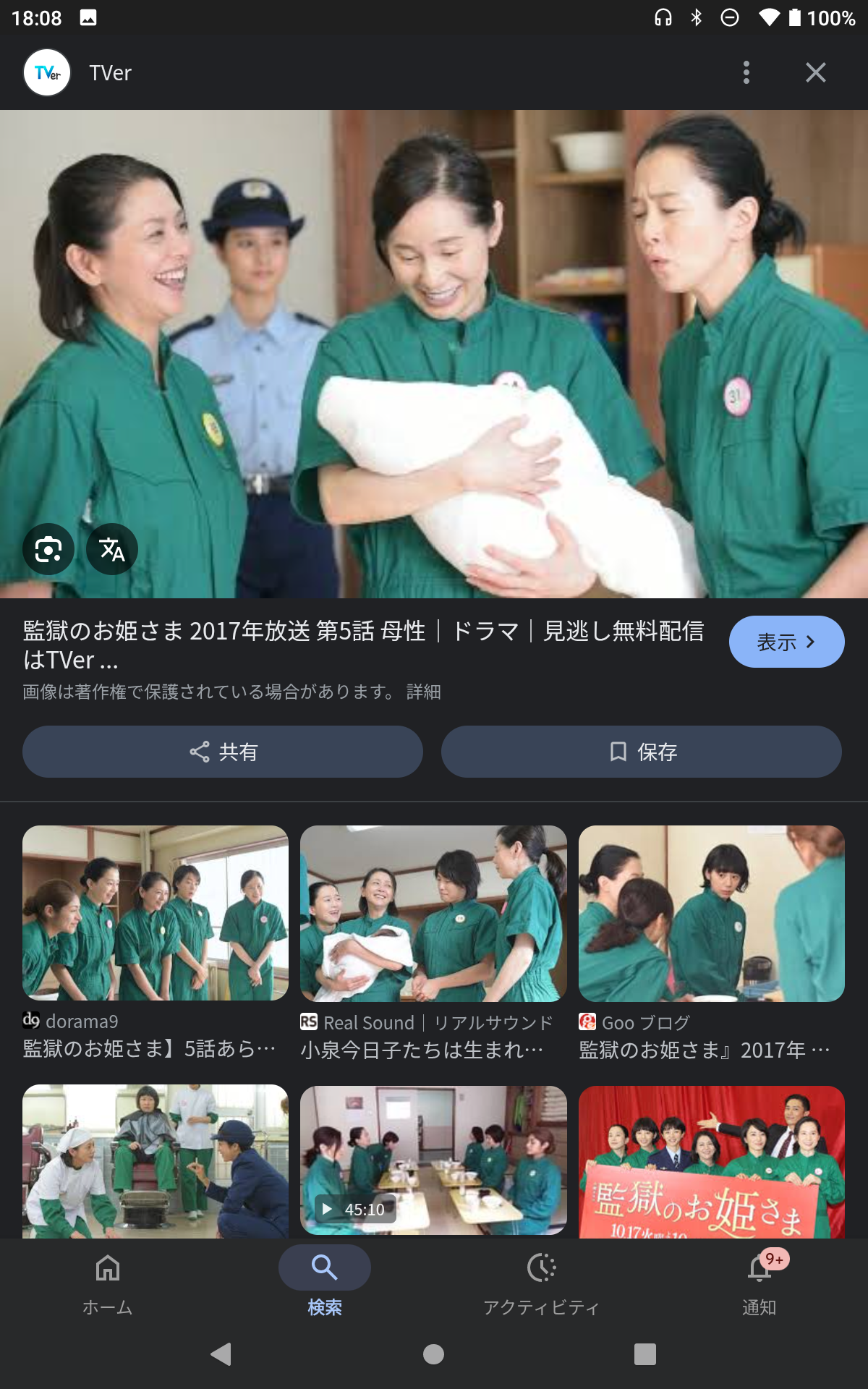The image size is (868, 1389).
Task: Tap the 表示 button to visit the page
Action: [x=786, y=642]
